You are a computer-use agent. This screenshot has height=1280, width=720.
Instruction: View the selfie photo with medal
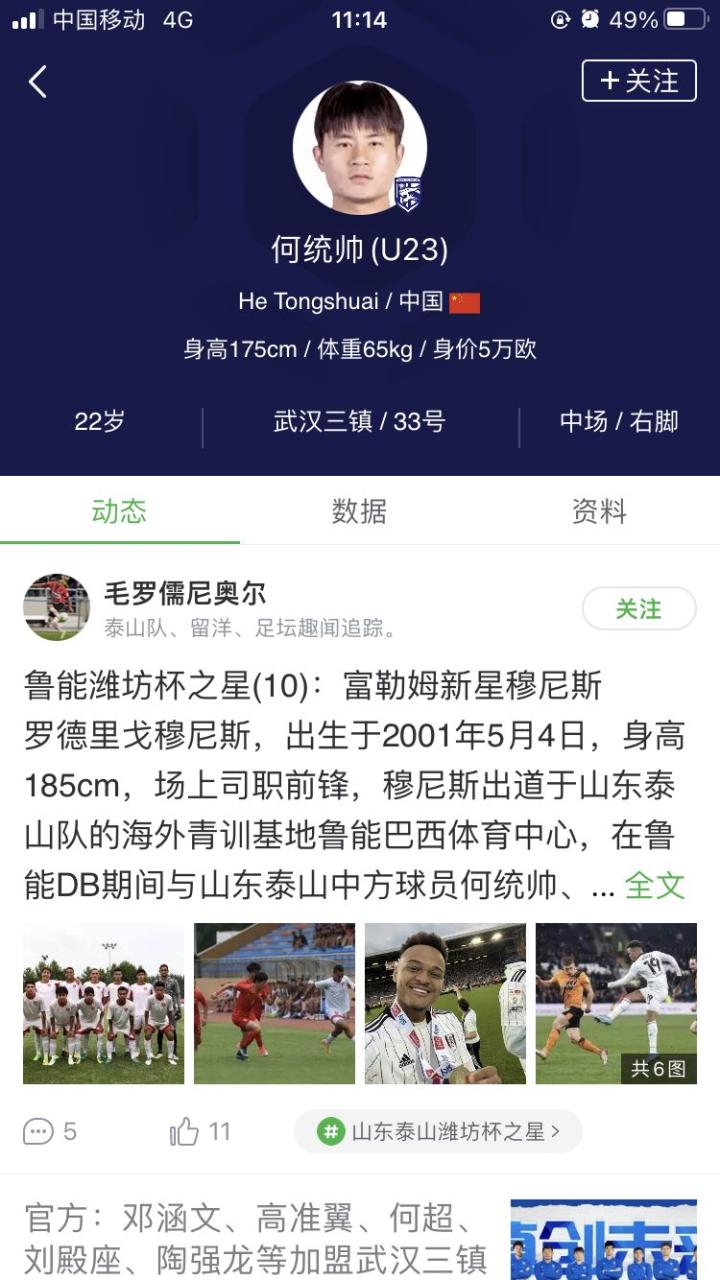point(445,1003)
